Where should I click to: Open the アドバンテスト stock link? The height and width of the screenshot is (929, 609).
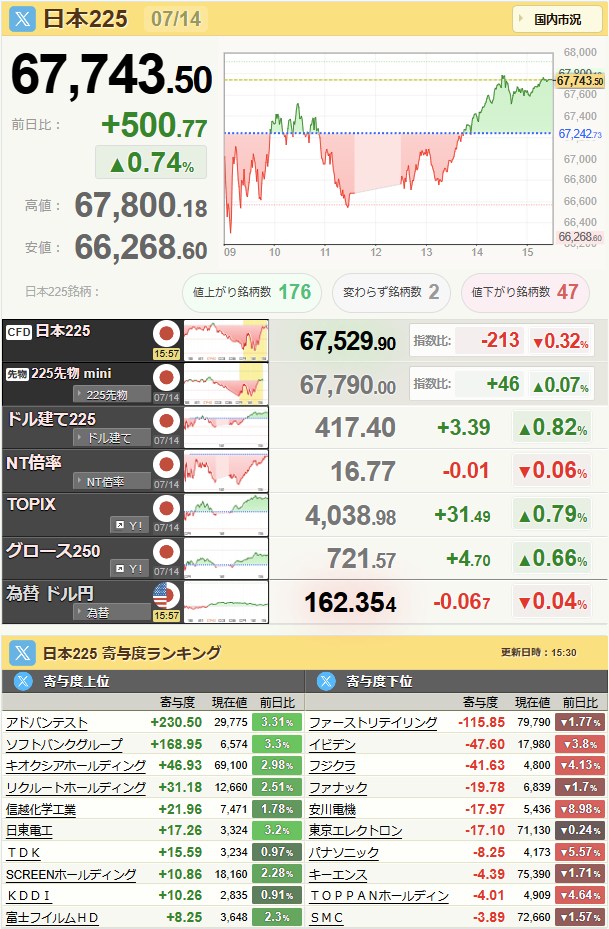[47, 723]
